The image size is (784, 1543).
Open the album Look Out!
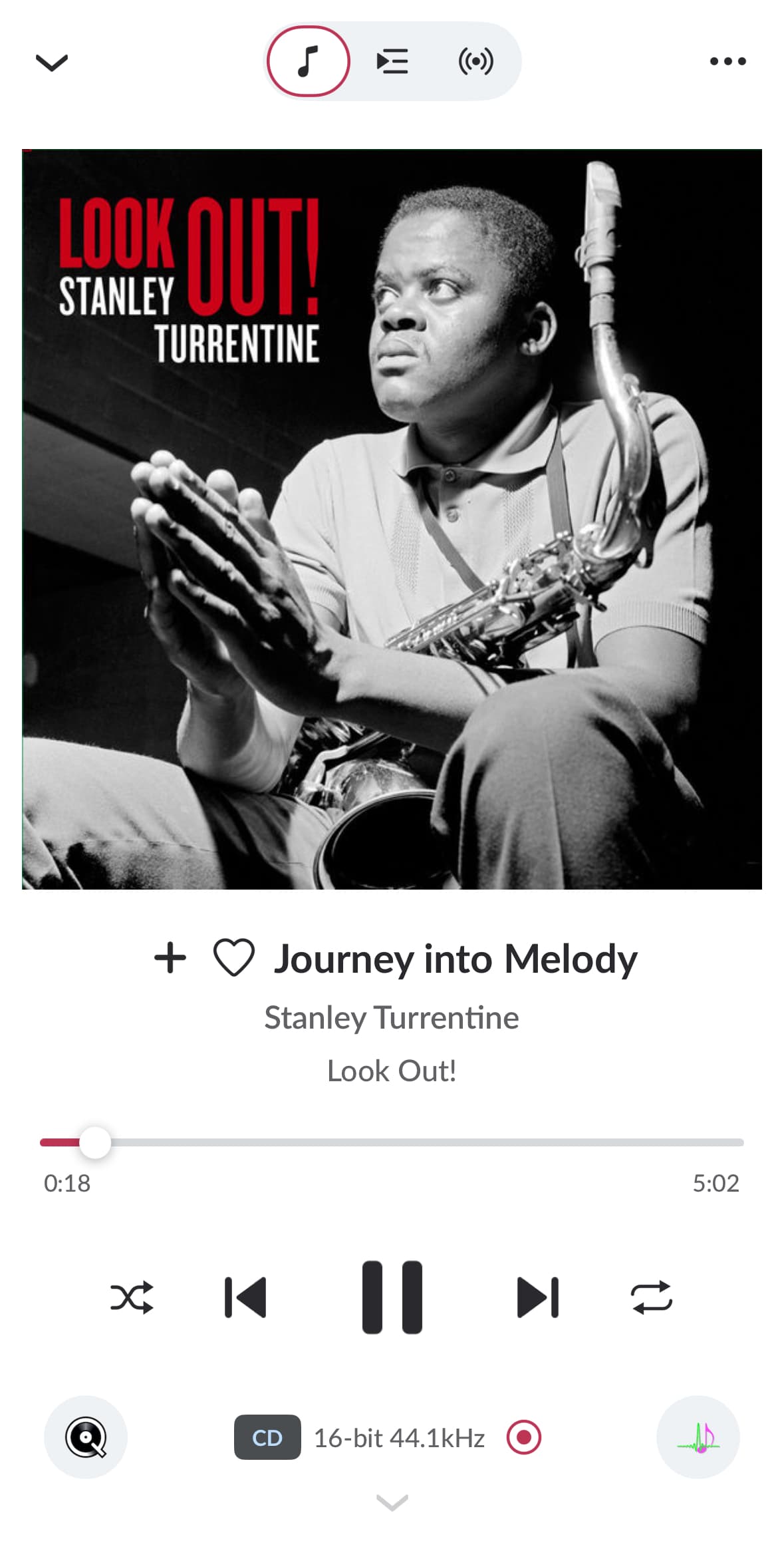(392, 1071)
